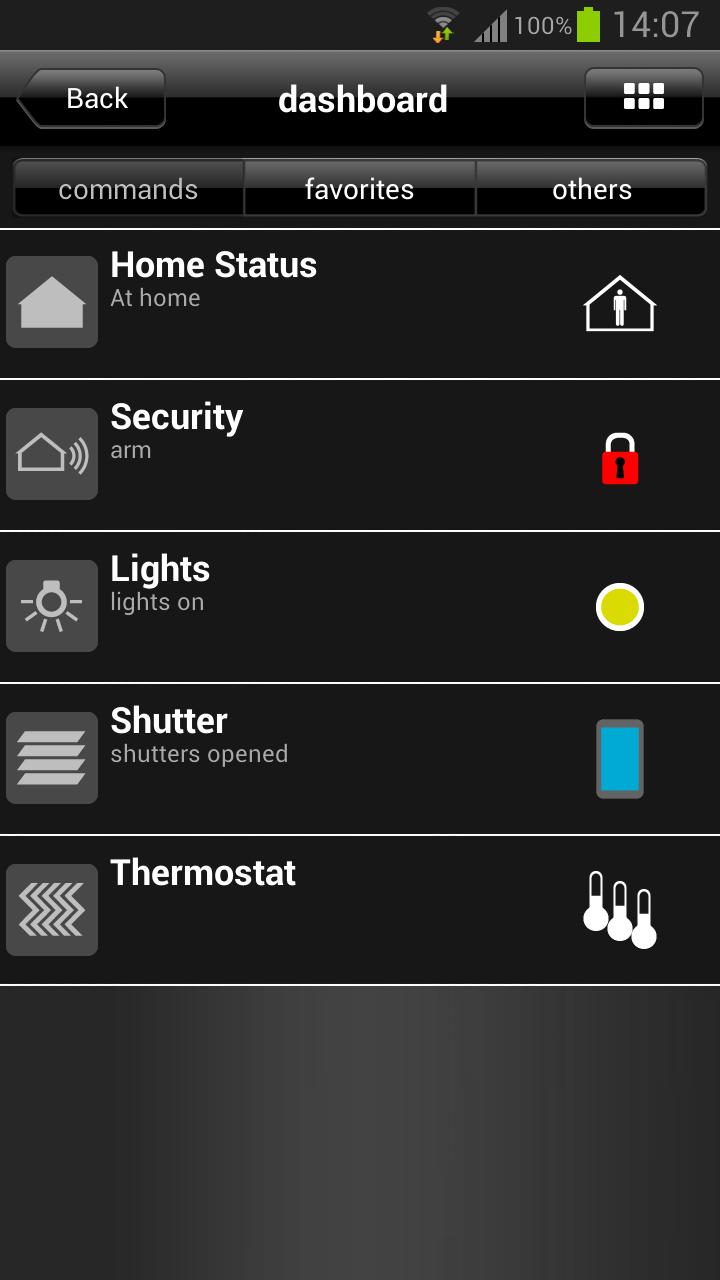Switch to the others tab
720x1280 pixels.
591,189
